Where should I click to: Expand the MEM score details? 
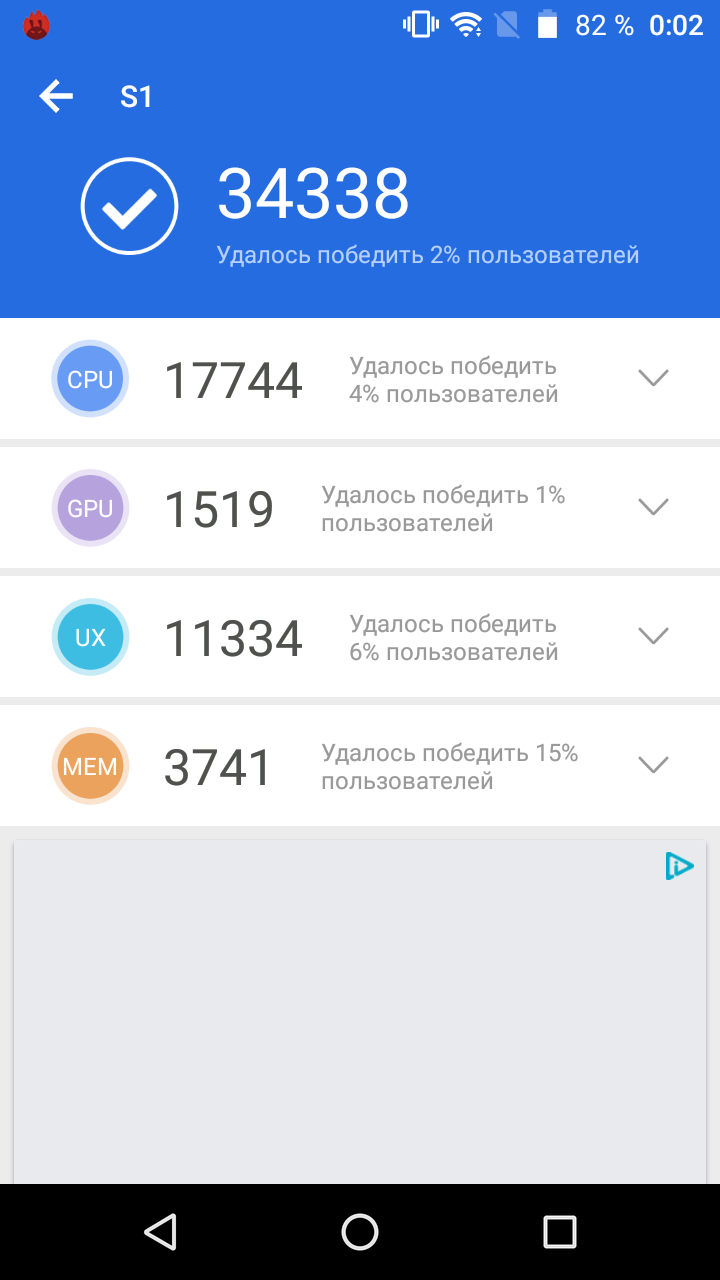pos(653,765)
